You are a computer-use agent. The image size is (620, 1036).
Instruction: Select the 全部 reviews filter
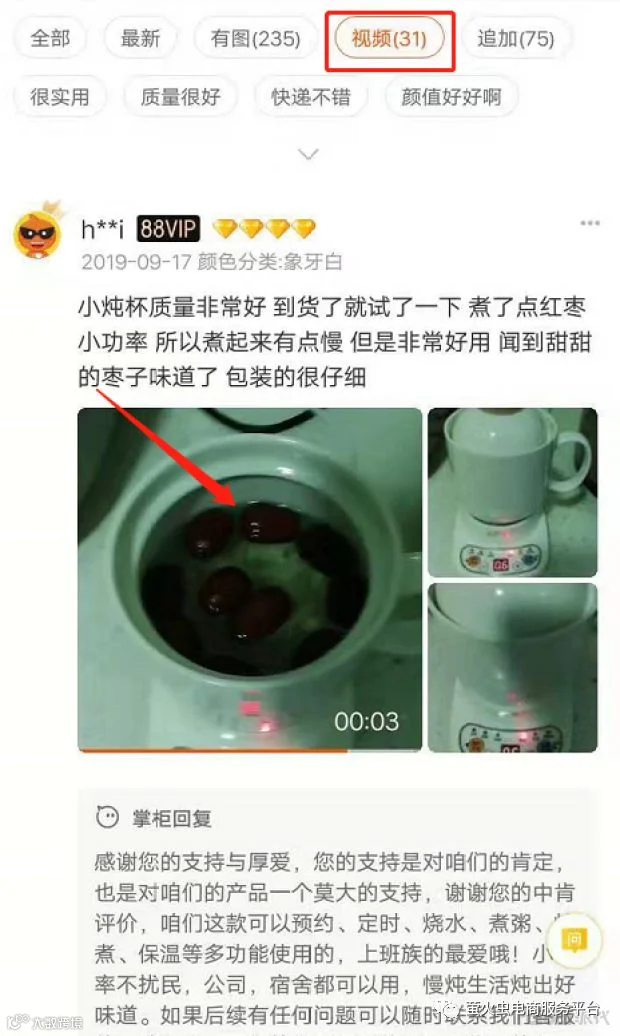point(50,38)
